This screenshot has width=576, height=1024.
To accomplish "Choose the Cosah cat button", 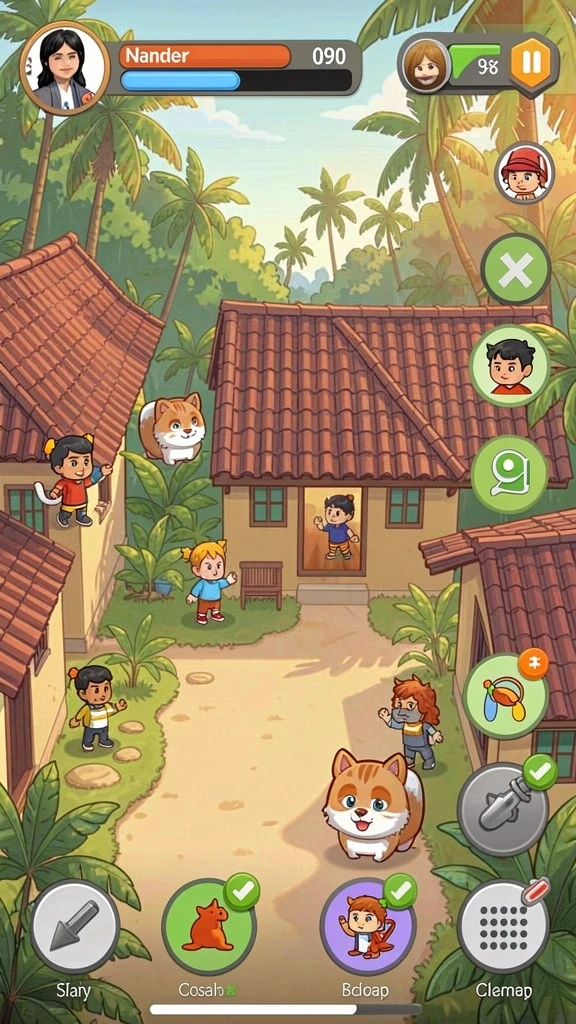I will pyautogui.click(x=209, y=926).
